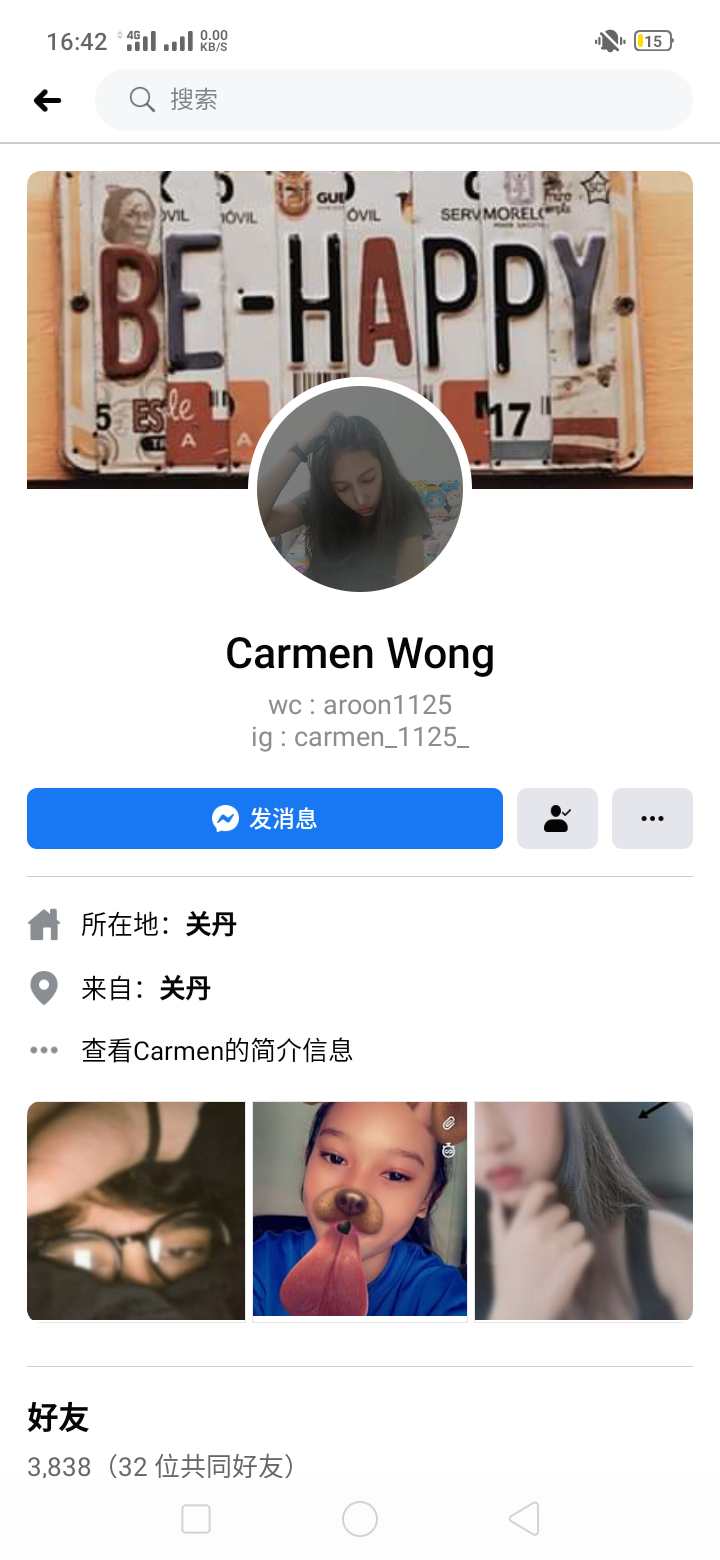
Task: Open the friend status button
Action: [557, 818]
